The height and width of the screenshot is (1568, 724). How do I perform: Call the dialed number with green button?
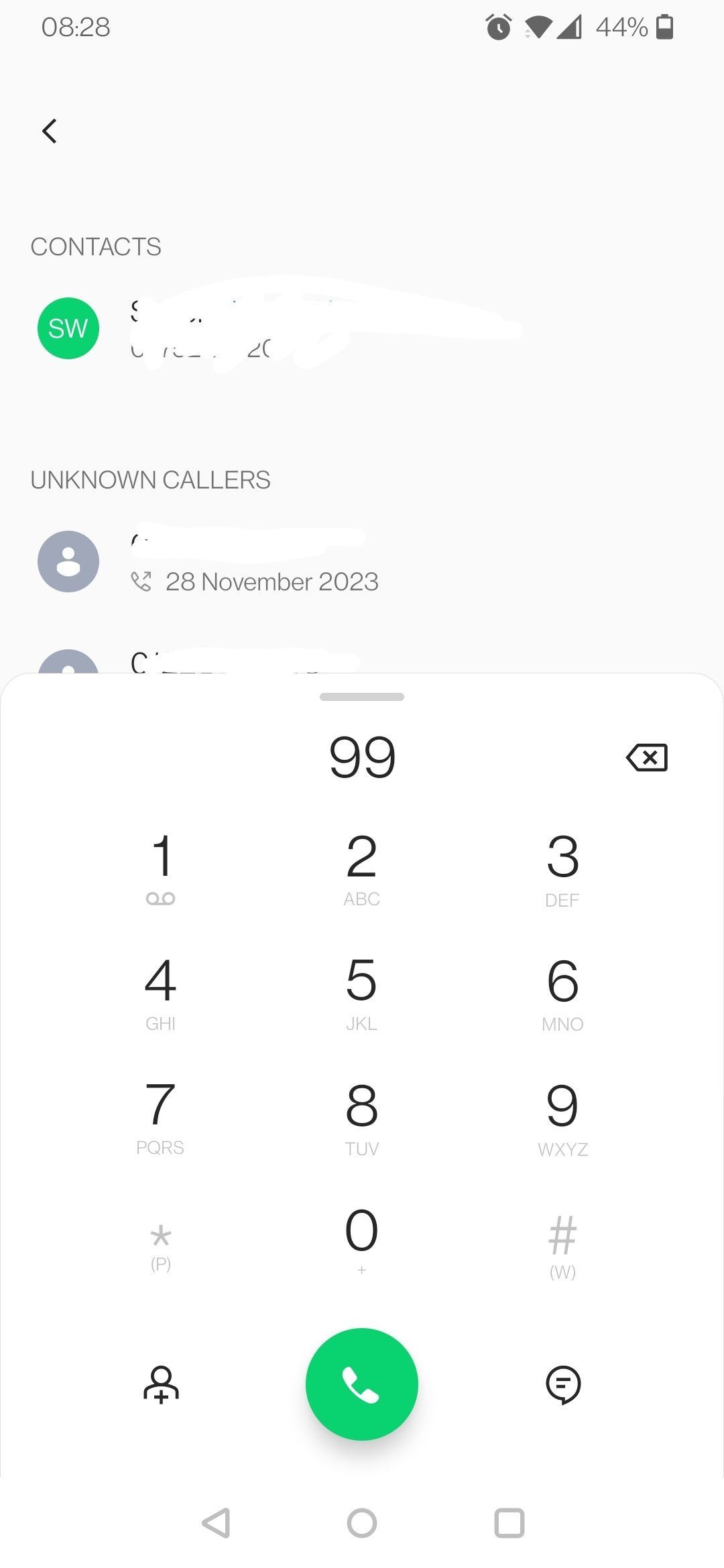362,1384
